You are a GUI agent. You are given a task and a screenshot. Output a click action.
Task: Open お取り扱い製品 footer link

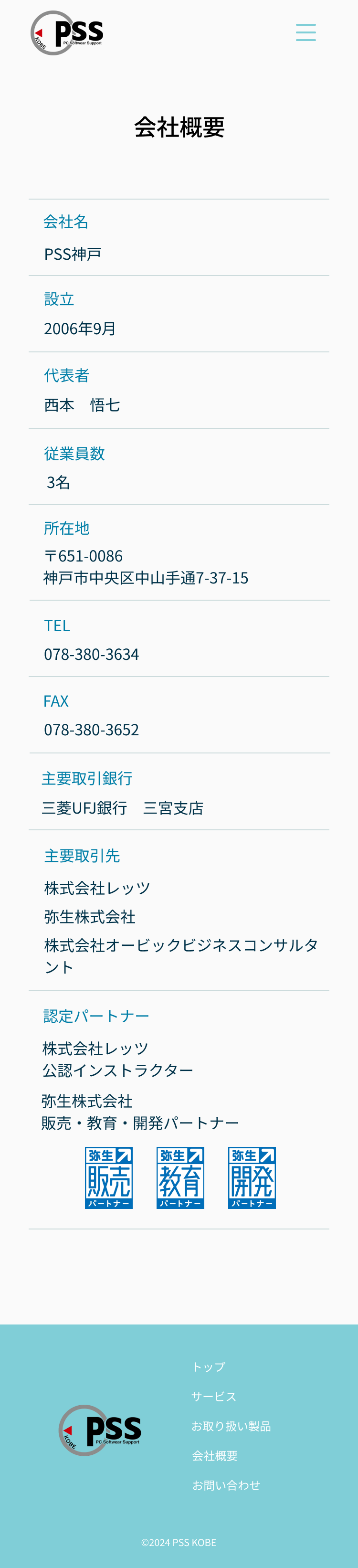coord(231,1426)
